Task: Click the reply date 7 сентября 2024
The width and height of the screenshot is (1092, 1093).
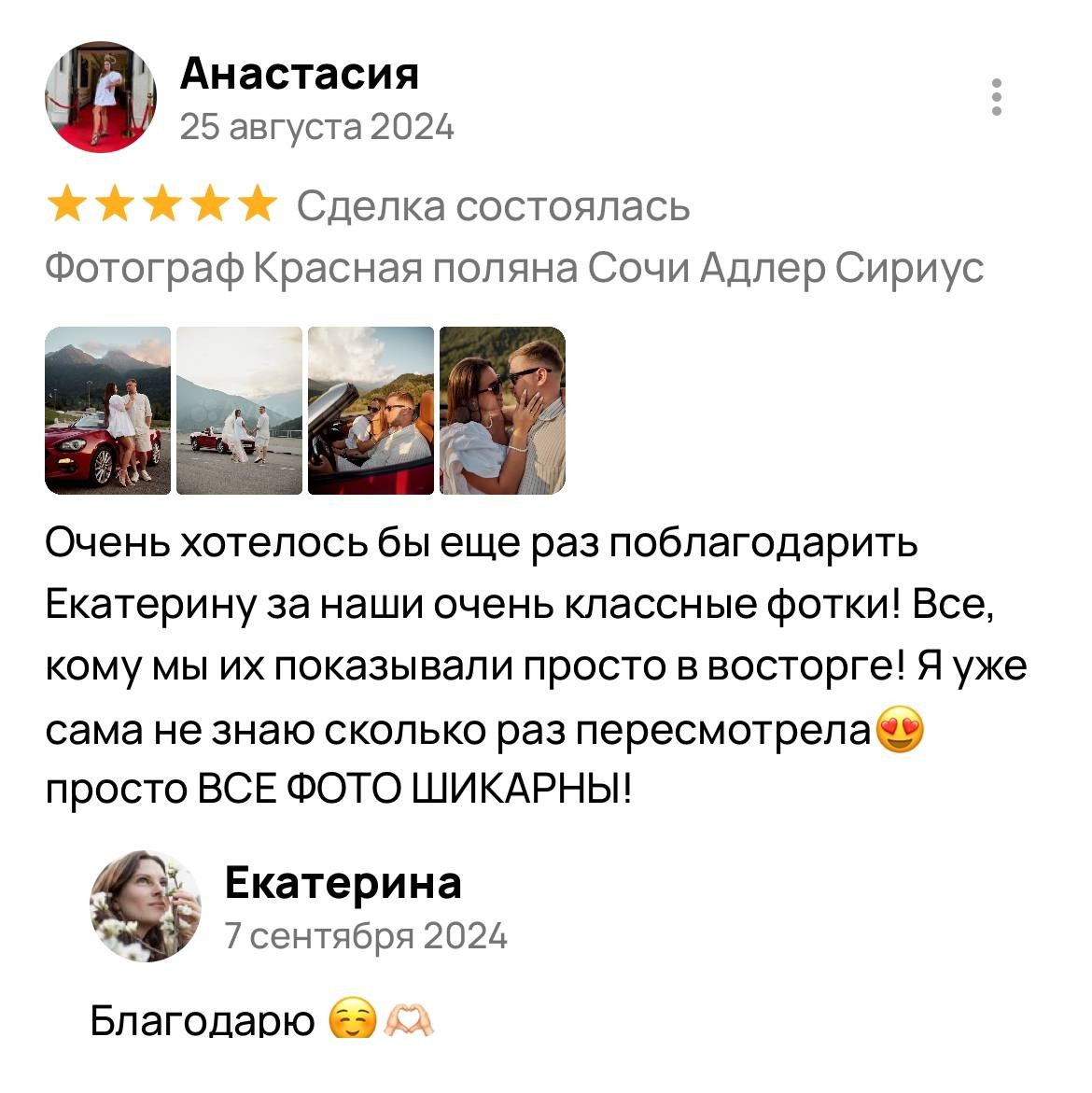Action: click(x=367, y=936)
